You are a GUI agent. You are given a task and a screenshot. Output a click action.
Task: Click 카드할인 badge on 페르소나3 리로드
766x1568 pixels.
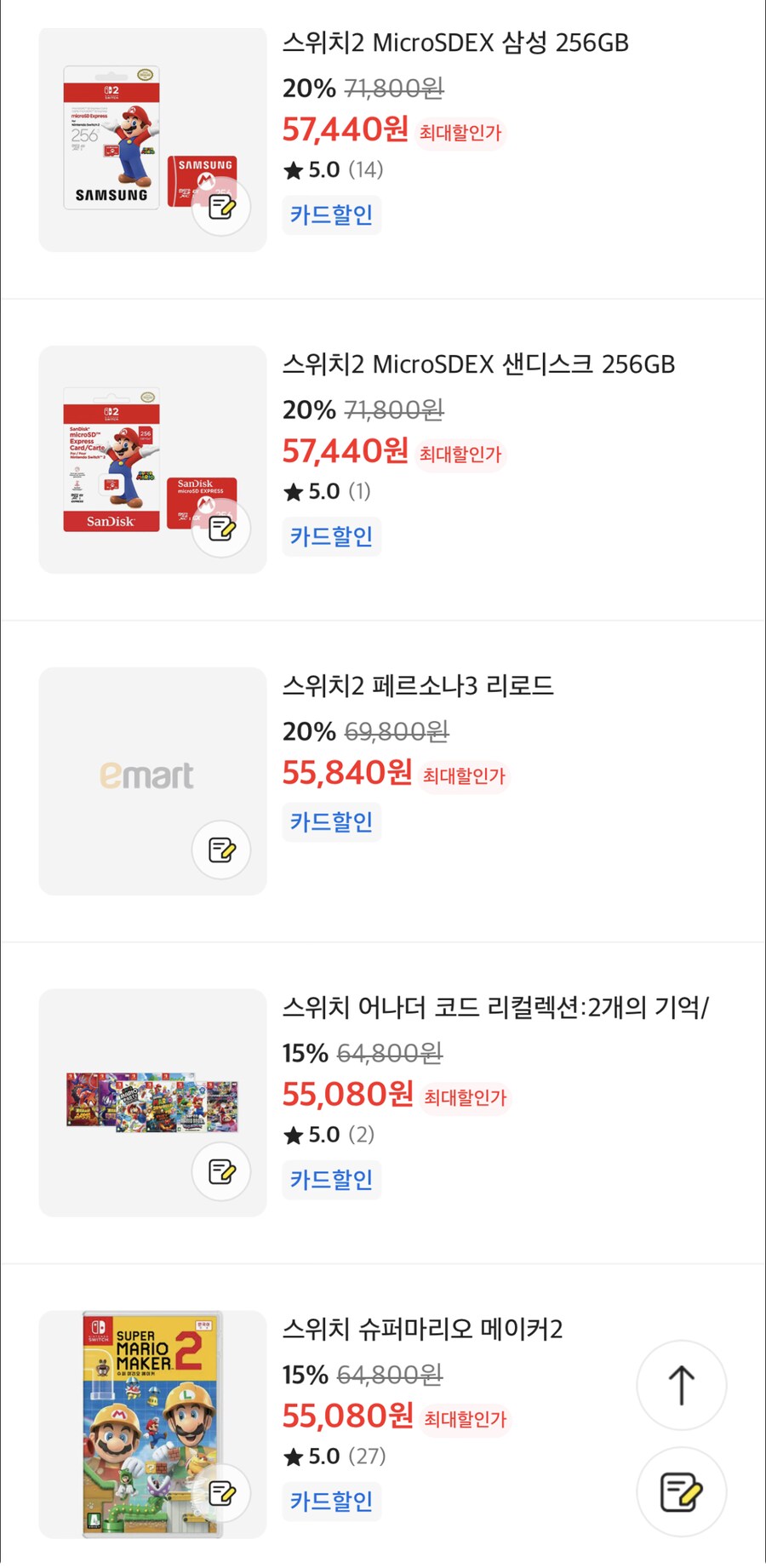point(331,822)
